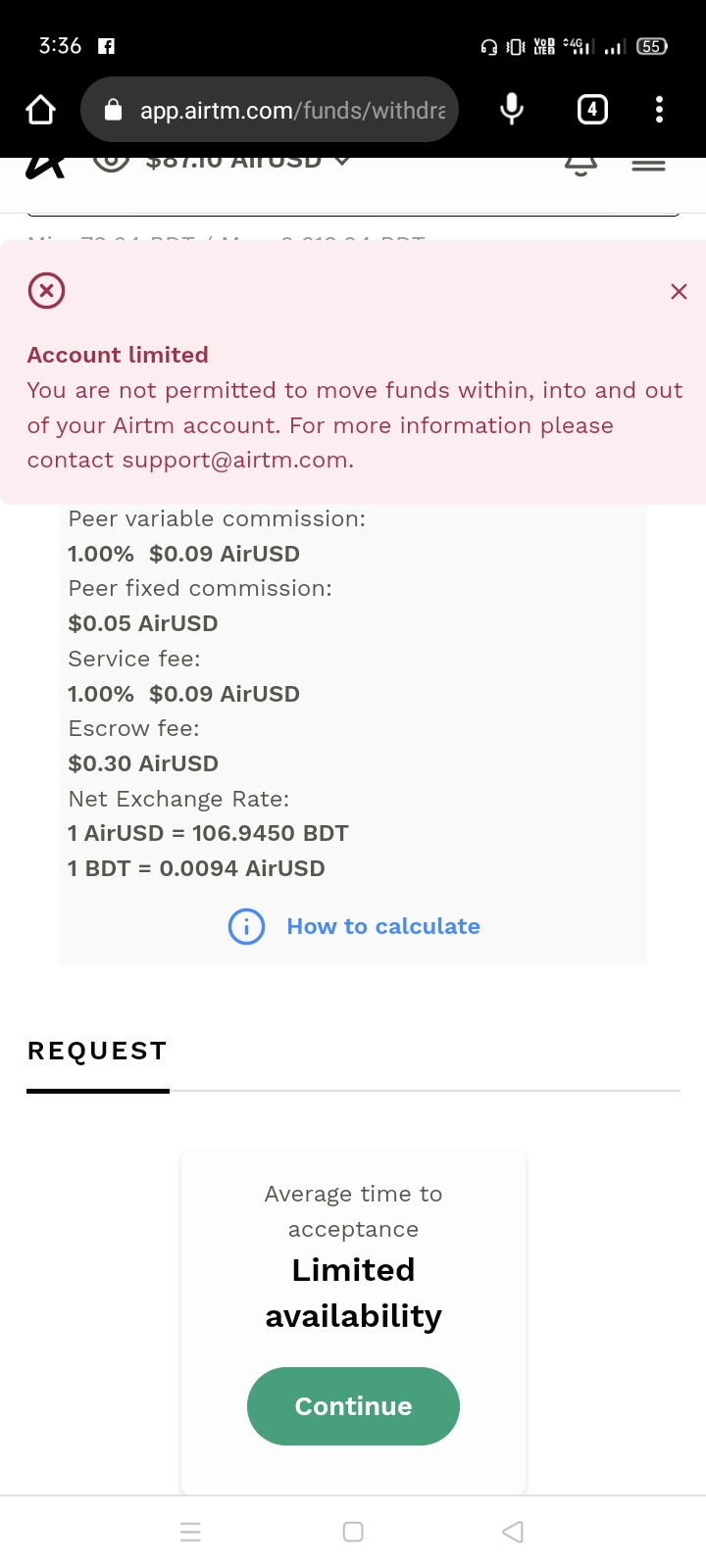Open the system recent apps button
This screenshot has width=706, height=1568.
click(x=191, y=1532)
